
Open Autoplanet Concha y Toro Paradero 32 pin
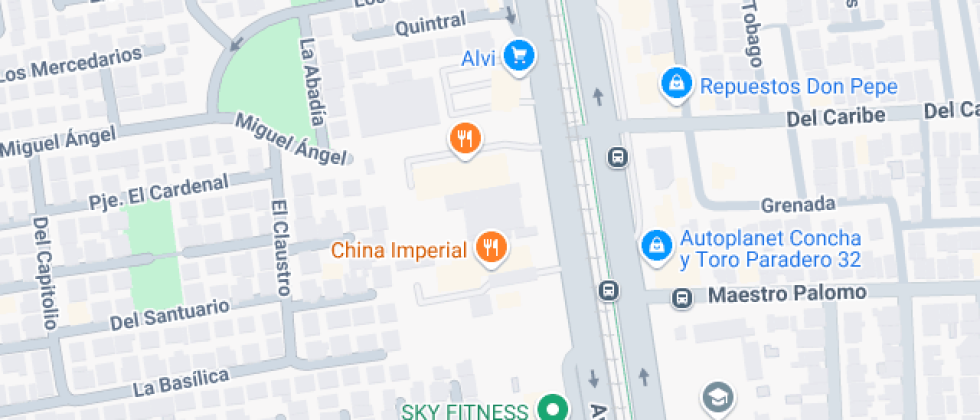tap(656, 244)
